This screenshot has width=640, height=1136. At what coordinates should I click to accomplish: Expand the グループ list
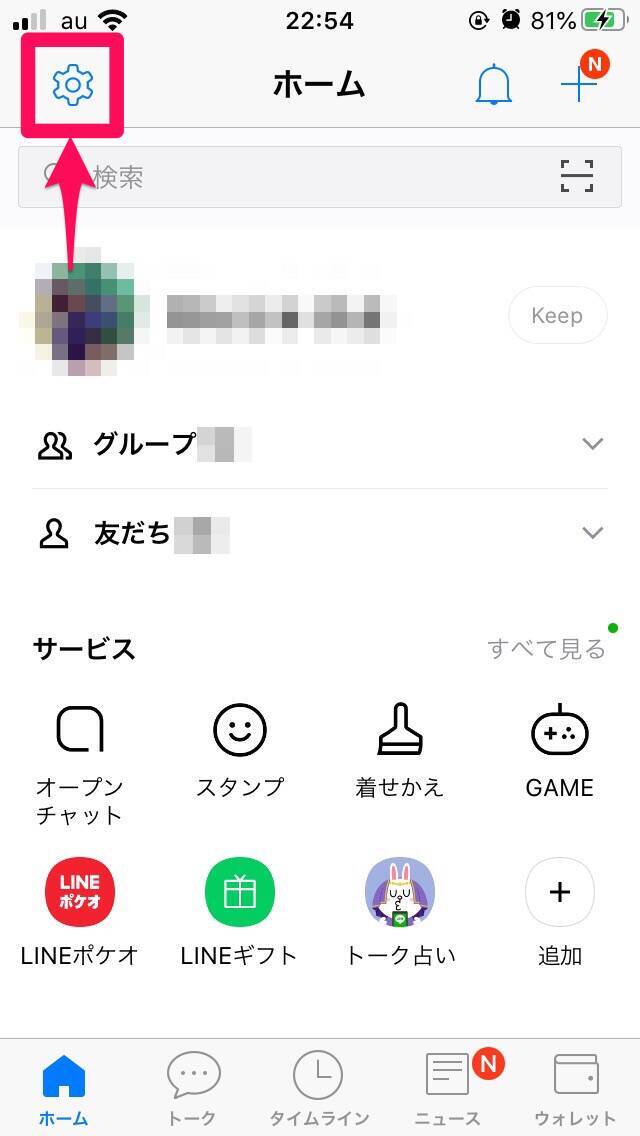[593, 444]
